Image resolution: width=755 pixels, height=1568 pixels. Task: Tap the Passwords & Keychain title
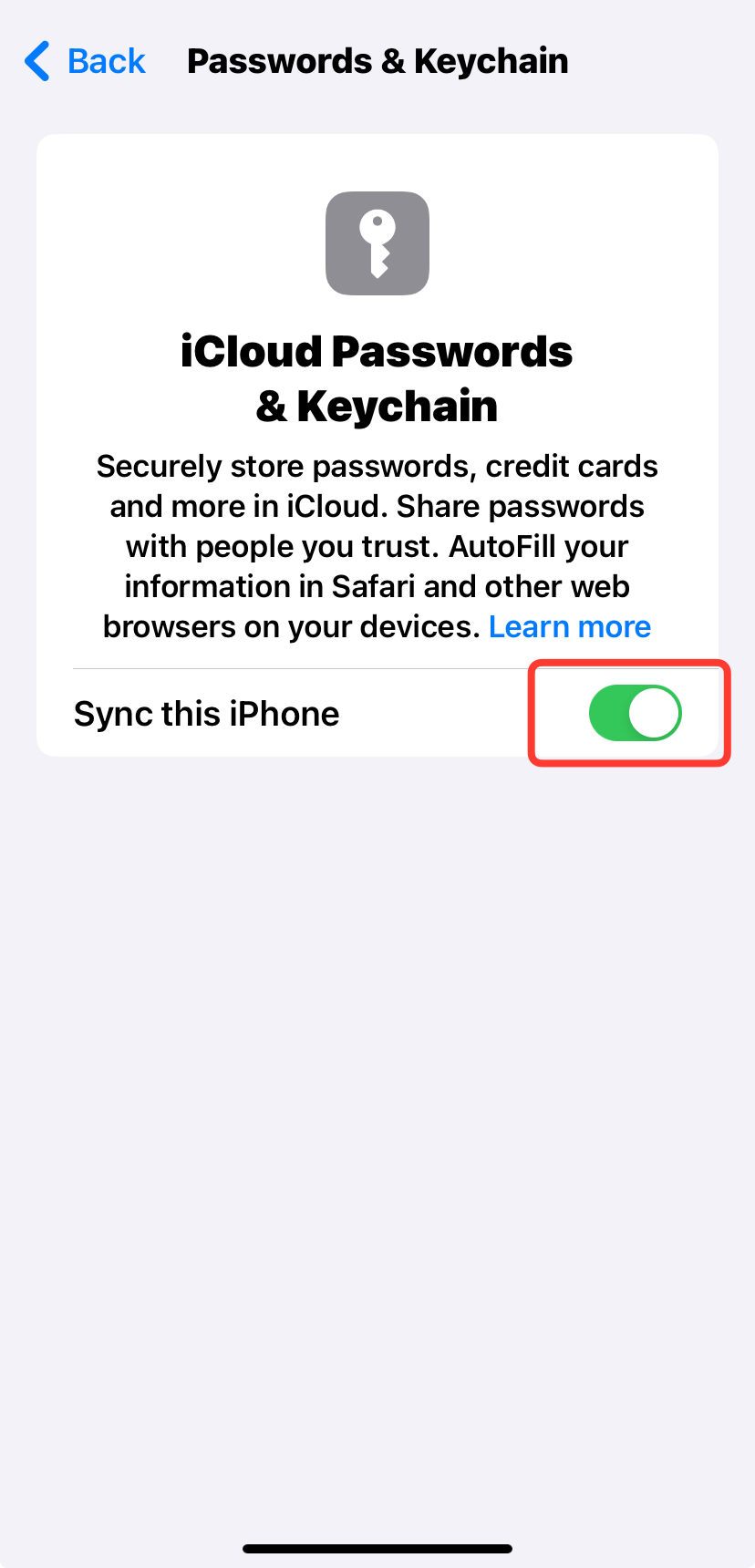tap(377, 60)
